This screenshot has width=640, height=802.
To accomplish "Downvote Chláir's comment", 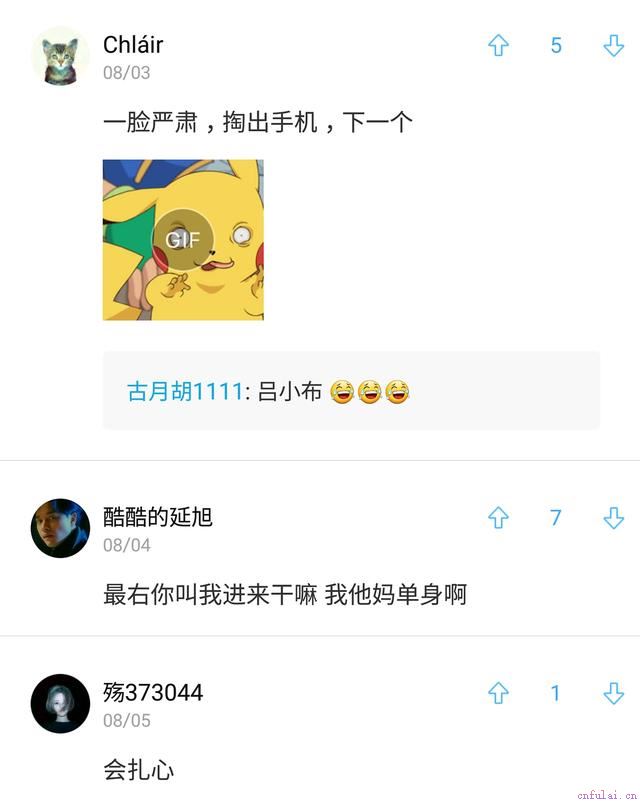I will [613, 46].
